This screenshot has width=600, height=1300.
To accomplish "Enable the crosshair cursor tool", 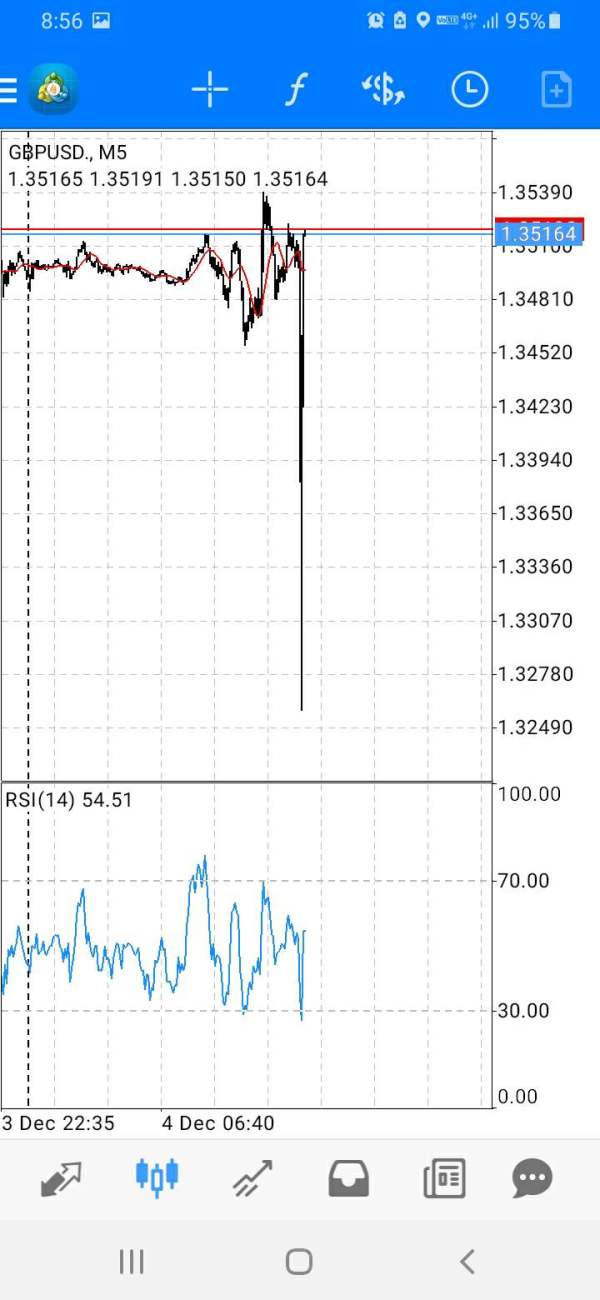I will point(210,90).
